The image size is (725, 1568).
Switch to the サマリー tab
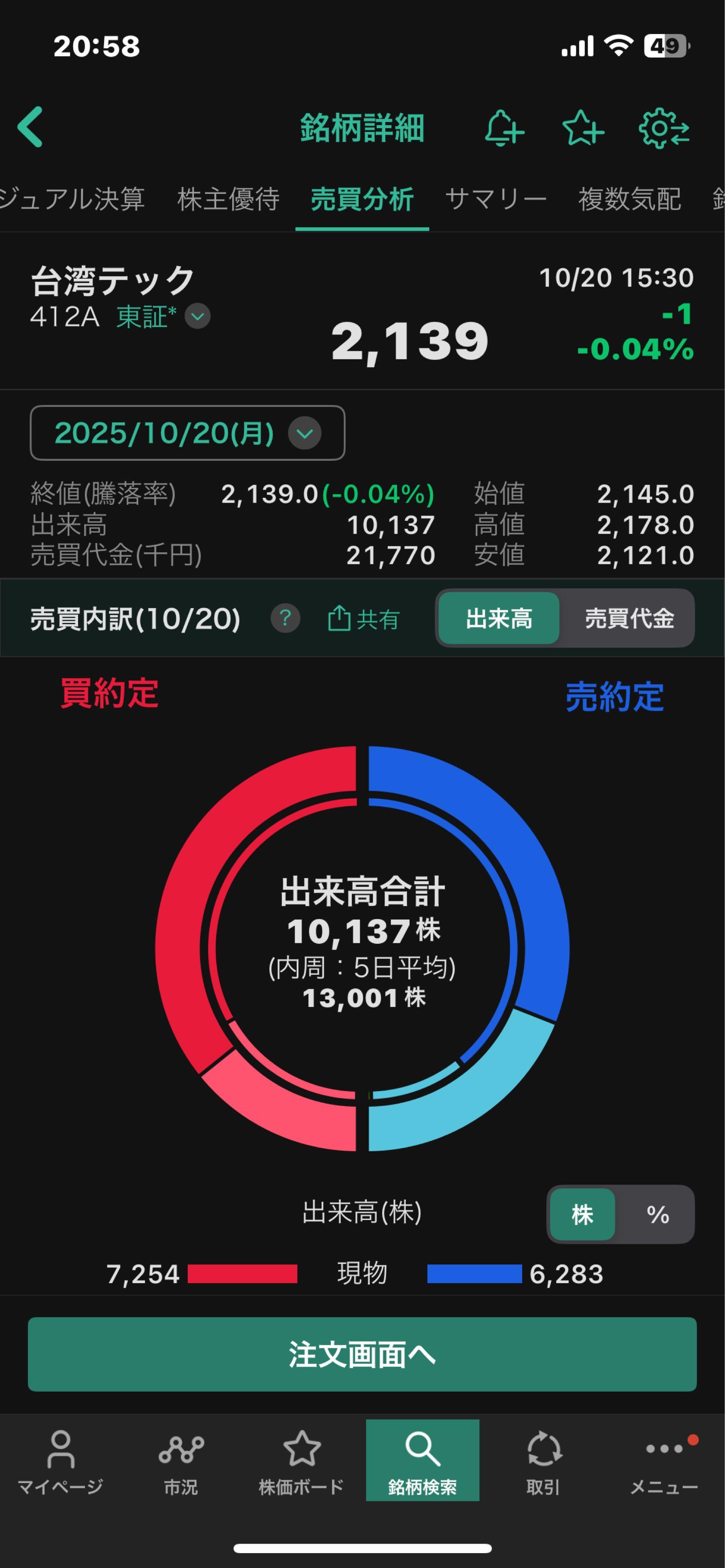tap(495, 199)
